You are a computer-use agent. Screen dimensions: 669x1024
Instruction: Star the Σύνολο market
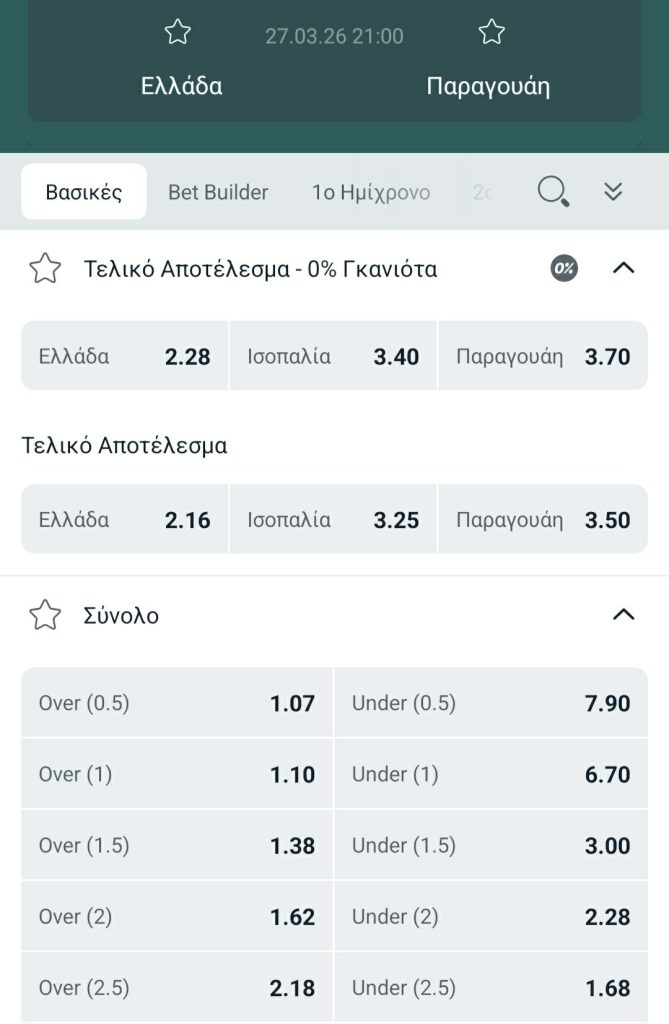[45, 615]
